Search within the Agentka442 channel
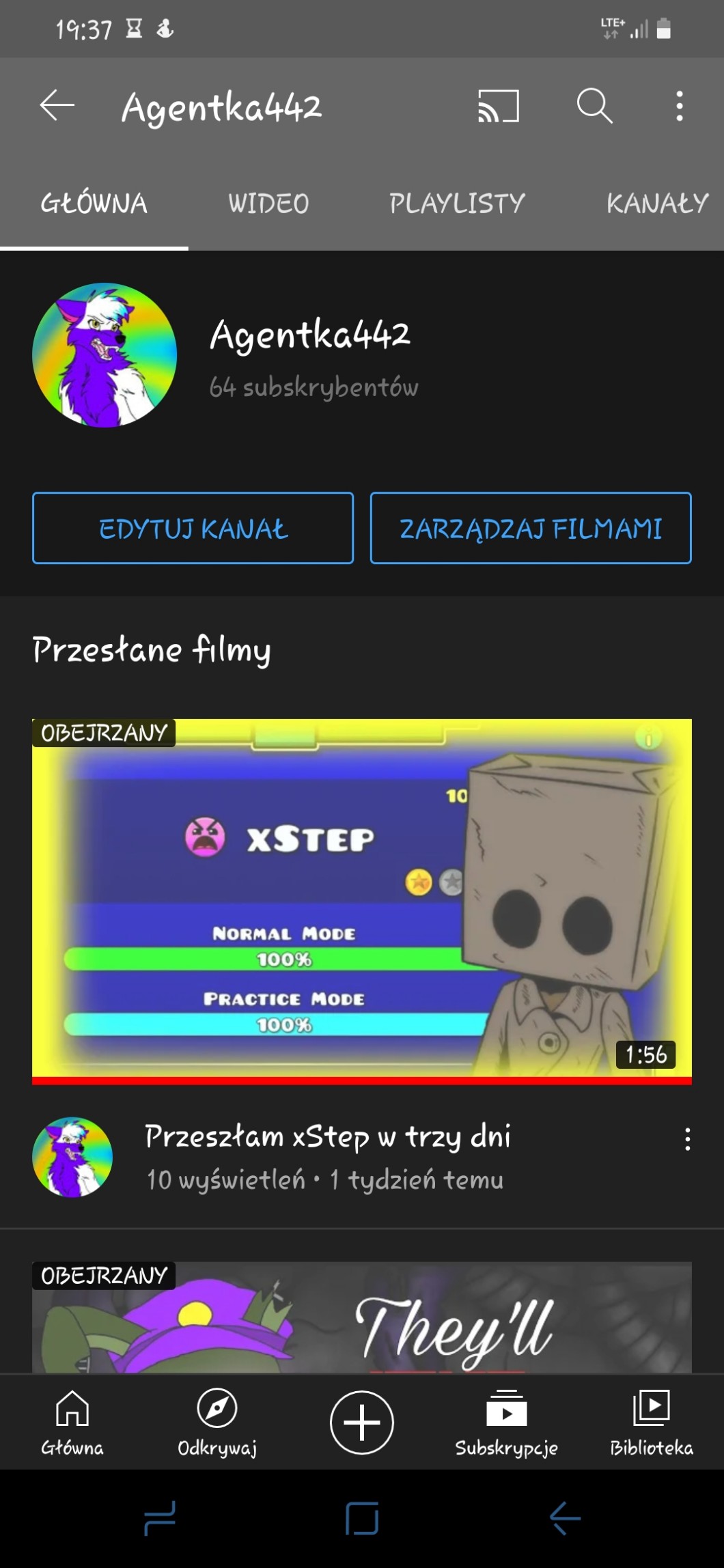Screen dimensions: 724x1568 coord(594,106)
